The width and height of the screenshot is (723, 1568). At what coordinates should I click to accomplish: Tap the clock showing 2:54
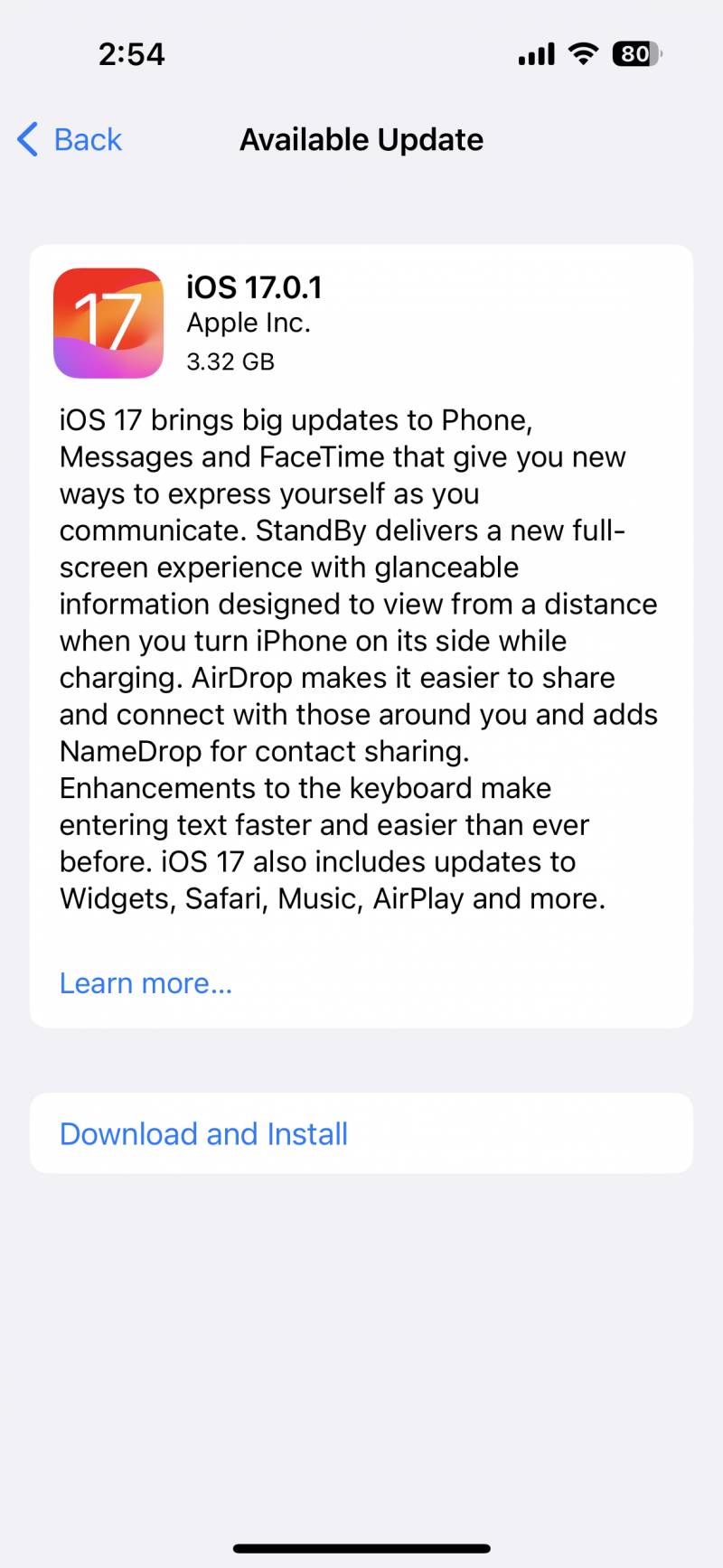click(x=132, y=53)
